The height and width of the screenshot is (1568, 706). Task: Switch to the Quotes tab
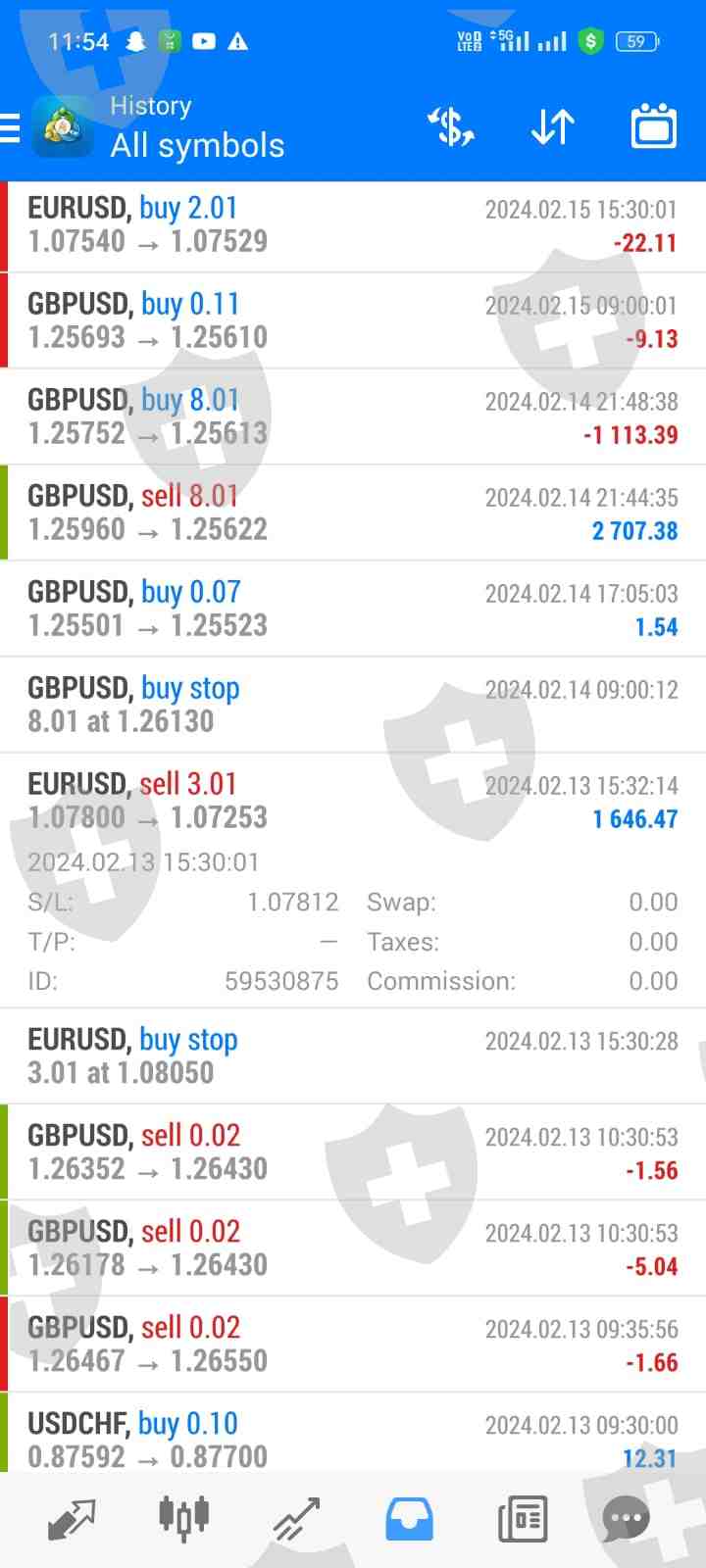pyautogui.click(x=72, y=1519)
